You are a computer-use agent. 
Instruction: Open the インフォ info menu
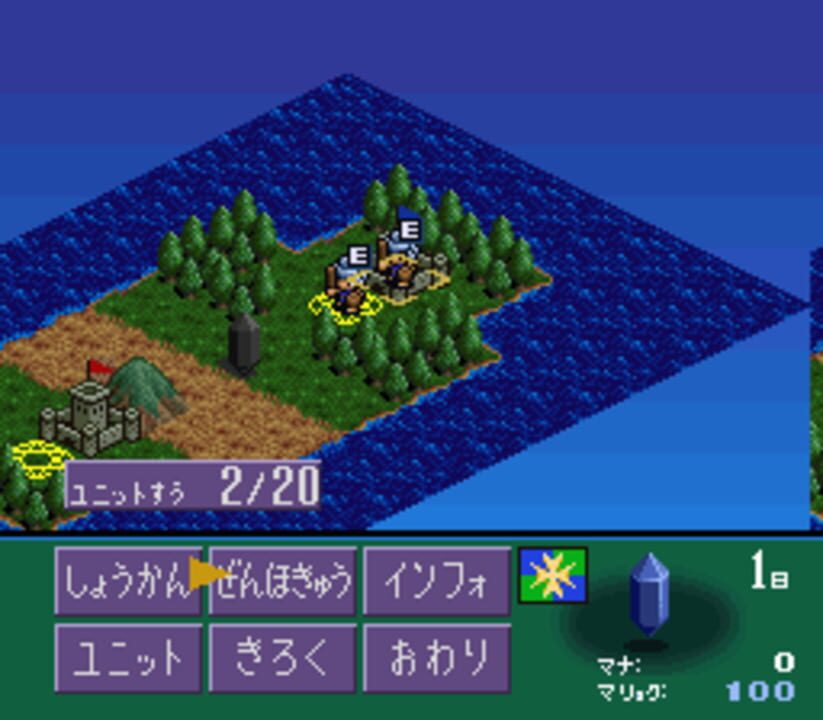pos(437,581)
